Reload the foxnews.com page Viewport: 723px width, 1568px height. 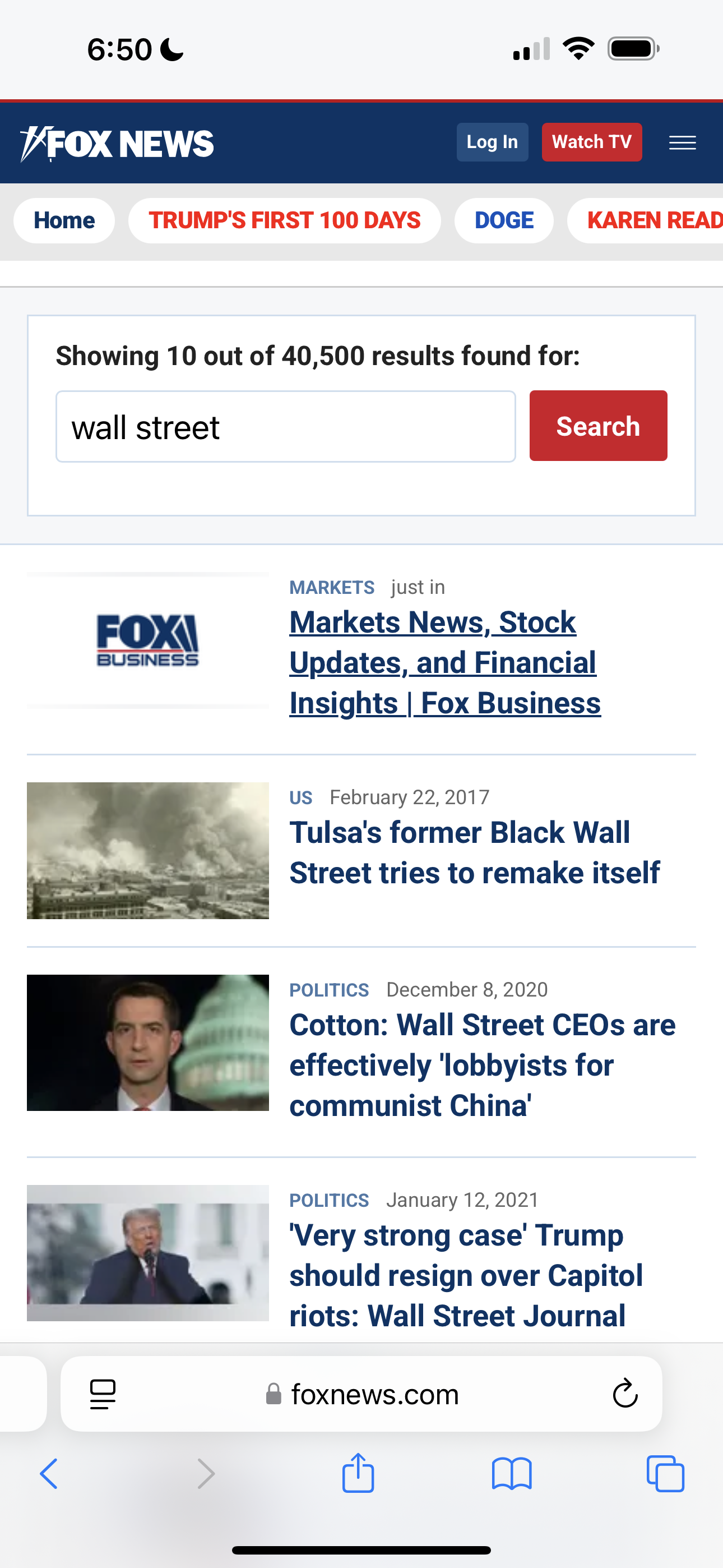click(x=624, y=1393)
